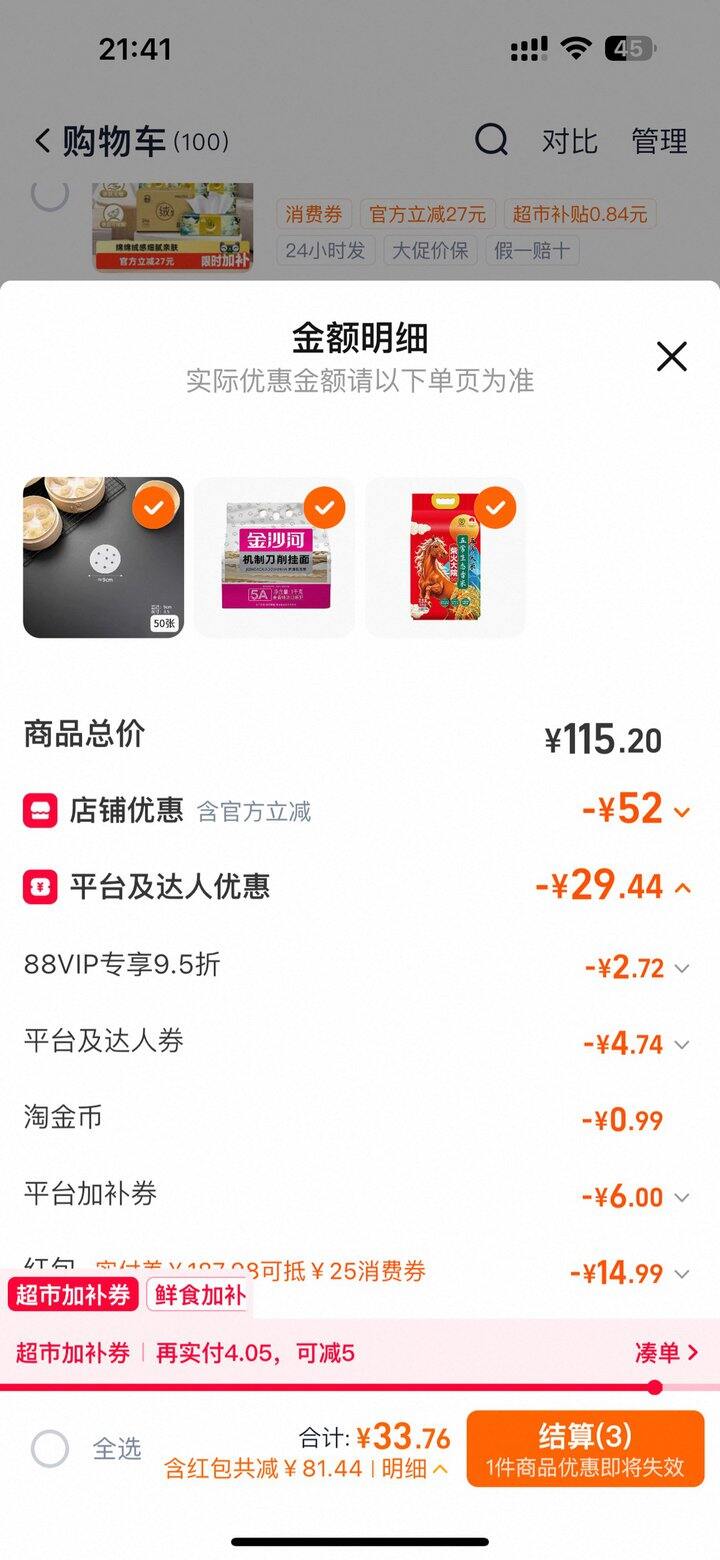Switch to the 鲜食加补 coupon tab

click(x=198, y=1295)
